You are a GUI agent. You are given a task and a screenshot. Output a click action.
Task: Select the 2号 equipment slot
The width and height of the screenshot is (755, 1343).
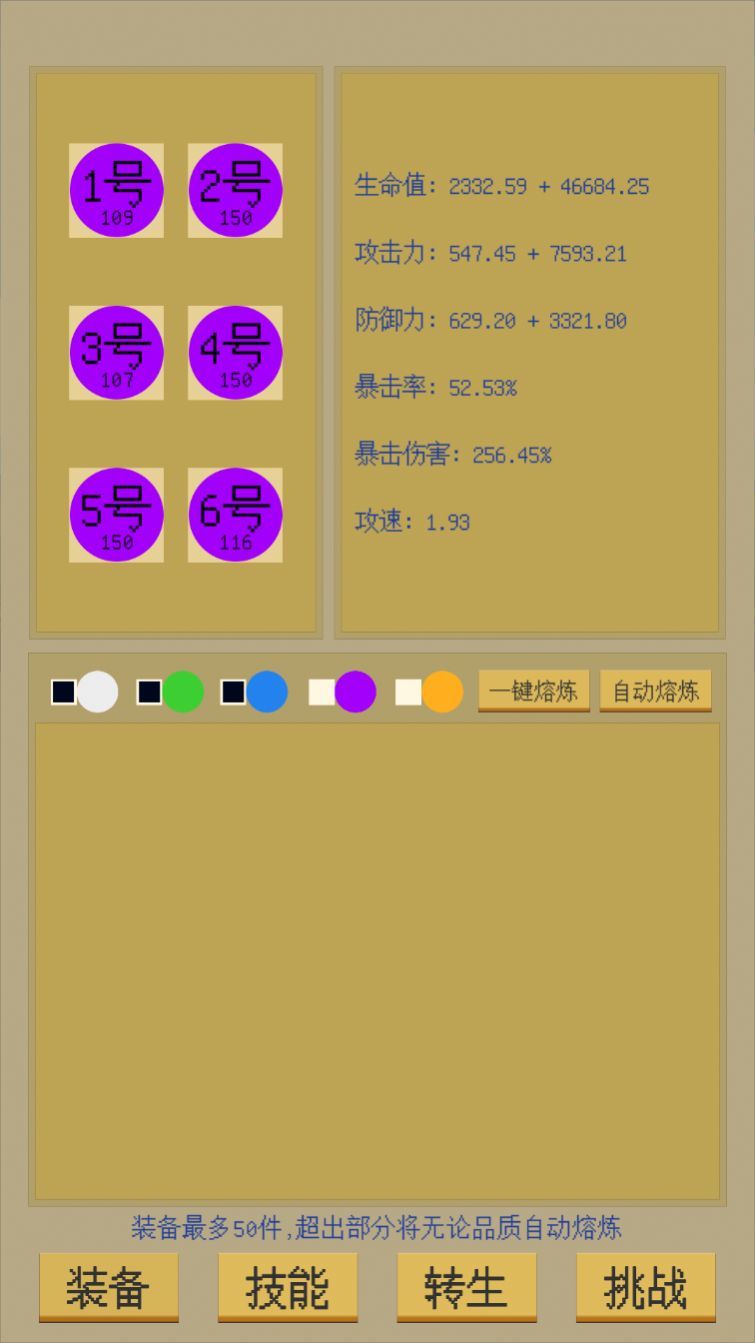[x=235, y=190]
